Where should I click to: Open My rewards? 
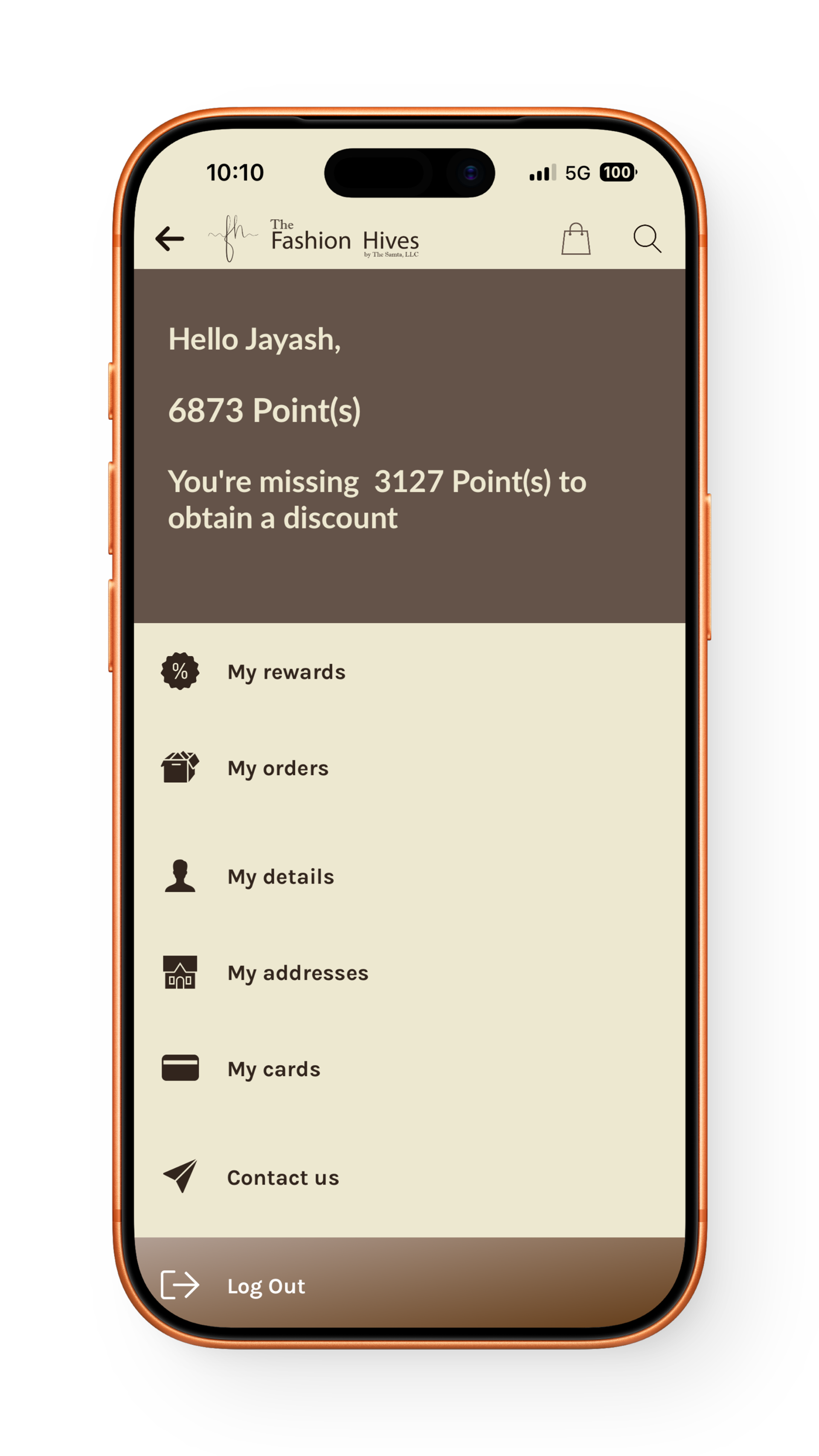coord(286,672)
